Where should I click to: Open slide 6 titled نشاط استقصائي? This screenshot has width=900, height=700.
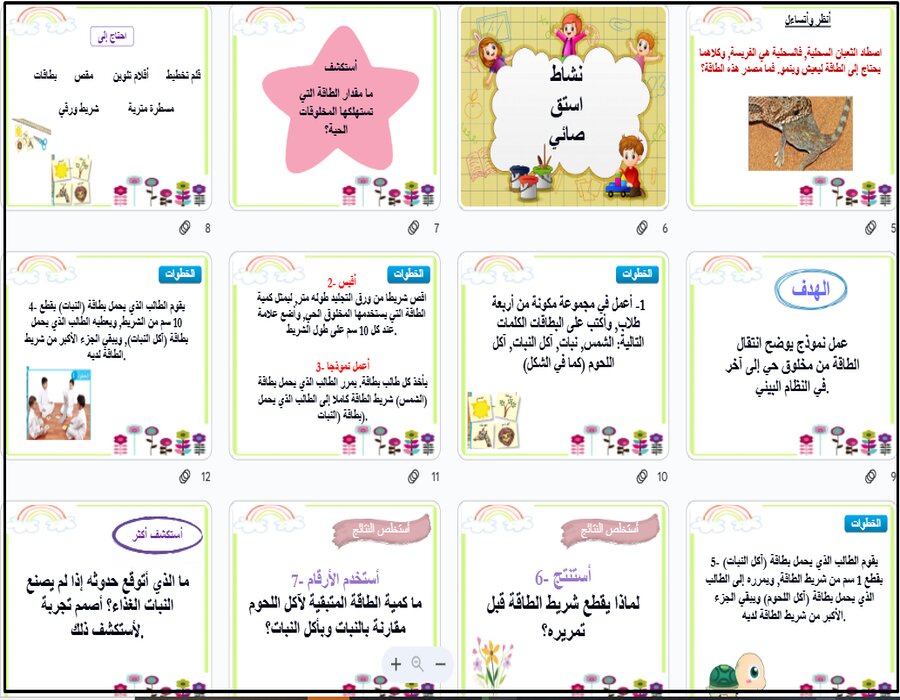[x=562, y=108]
